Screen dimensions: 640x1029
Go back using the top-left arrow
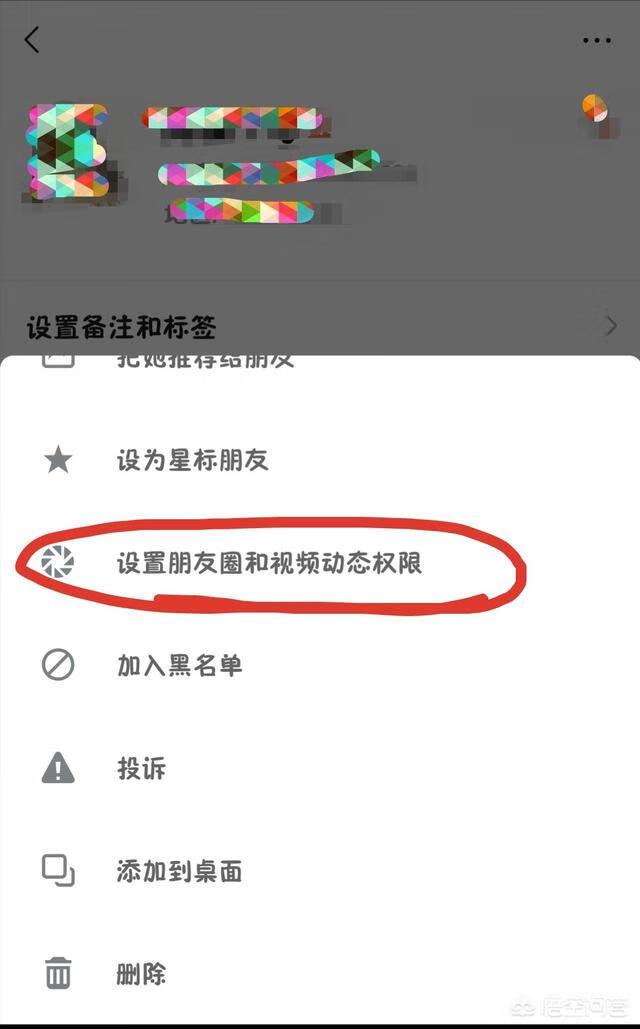point(32,40)
